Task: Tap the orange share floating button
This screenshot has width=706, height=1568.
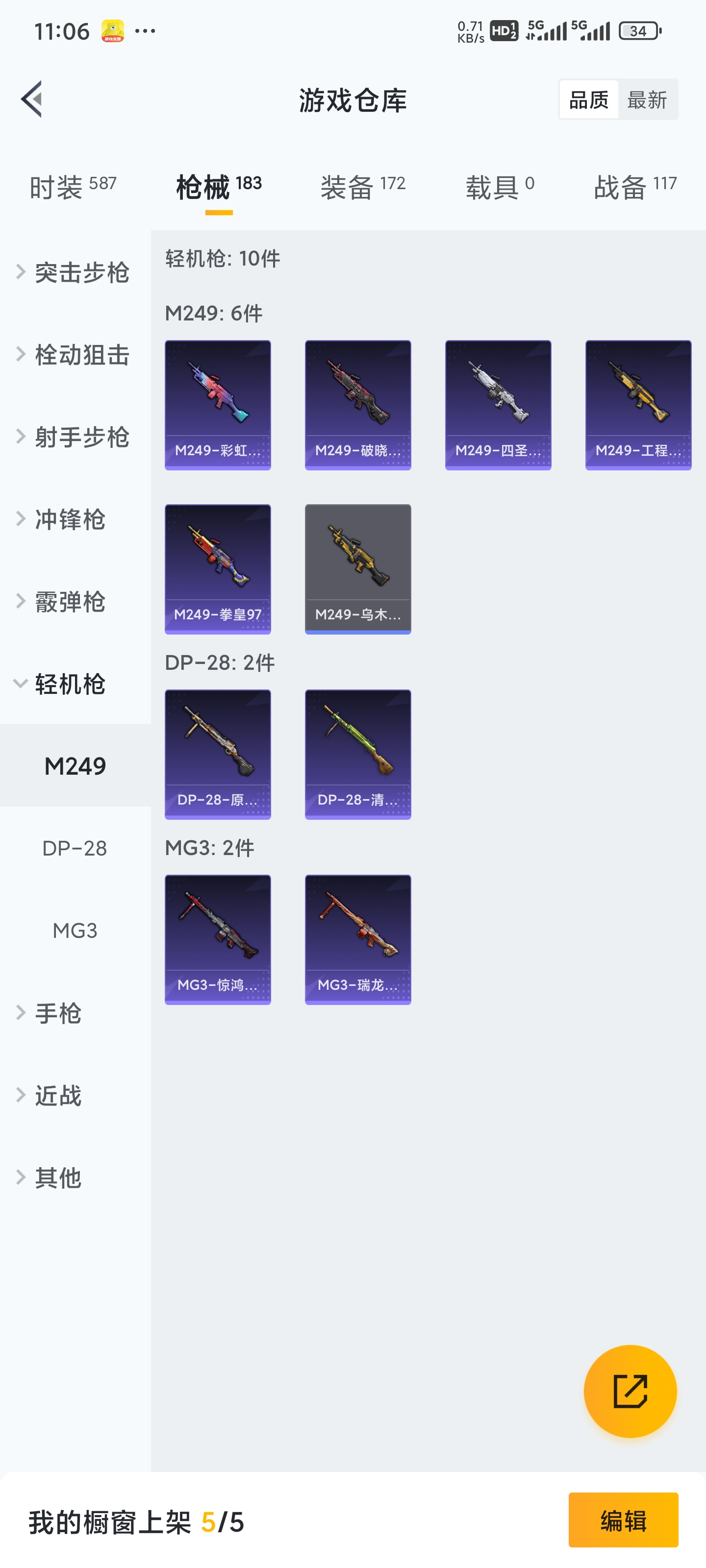Action: pyautogui.click(x=630, y=1391)
